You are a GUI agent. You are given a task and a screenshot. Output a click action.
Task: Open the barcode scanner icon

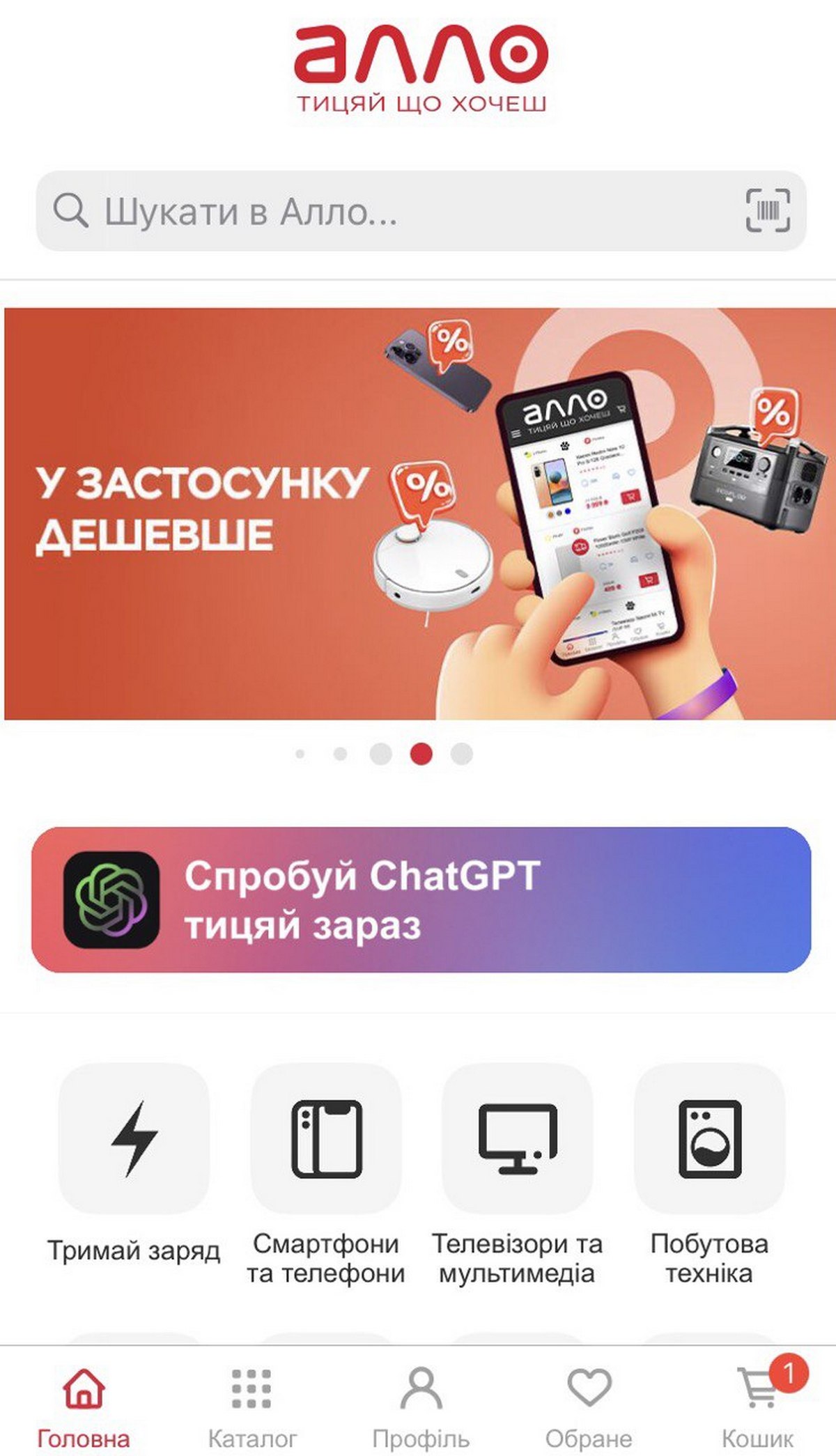point(768,210)
